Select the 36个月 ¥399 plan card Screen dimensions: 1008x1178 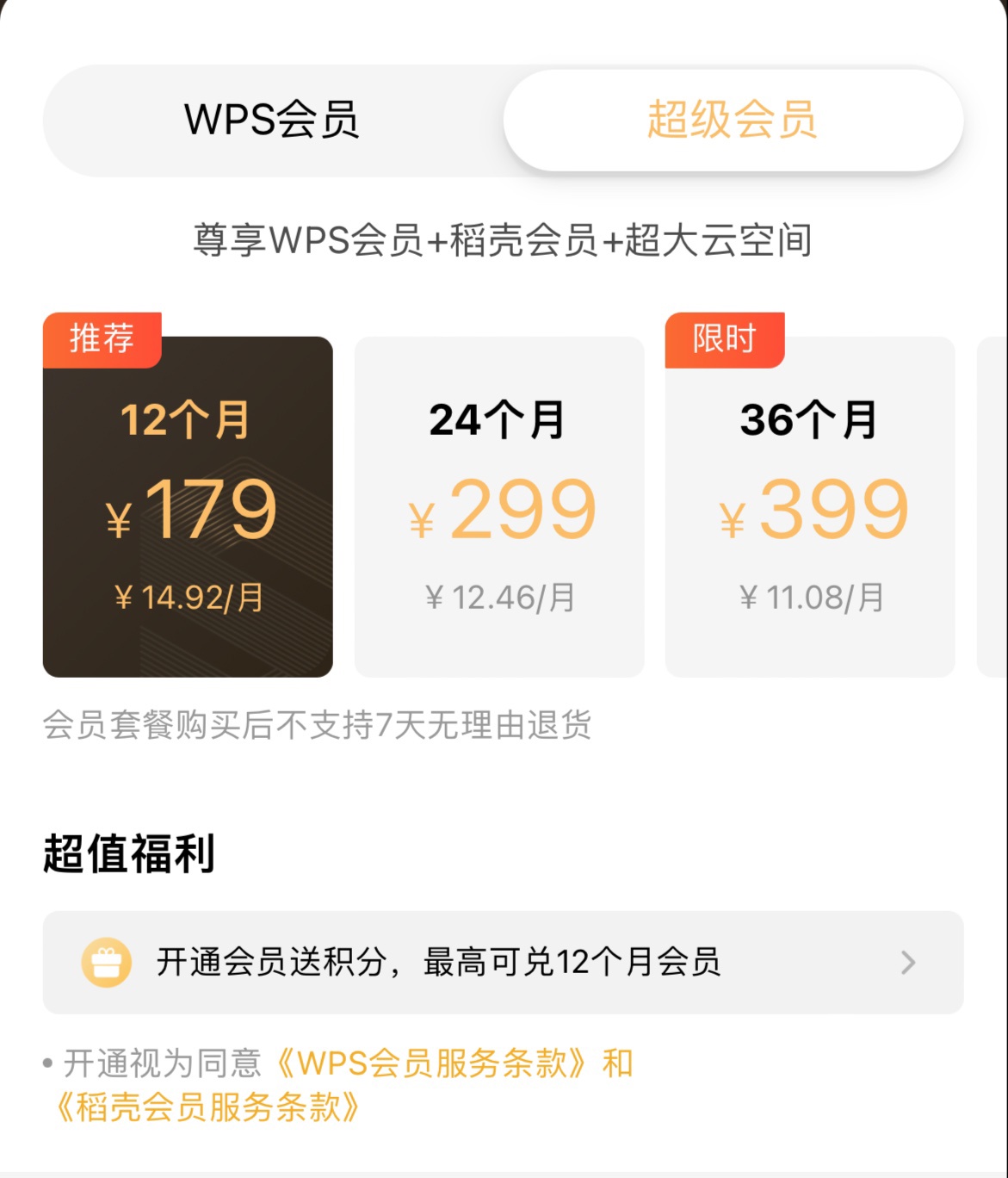point(812,508)
